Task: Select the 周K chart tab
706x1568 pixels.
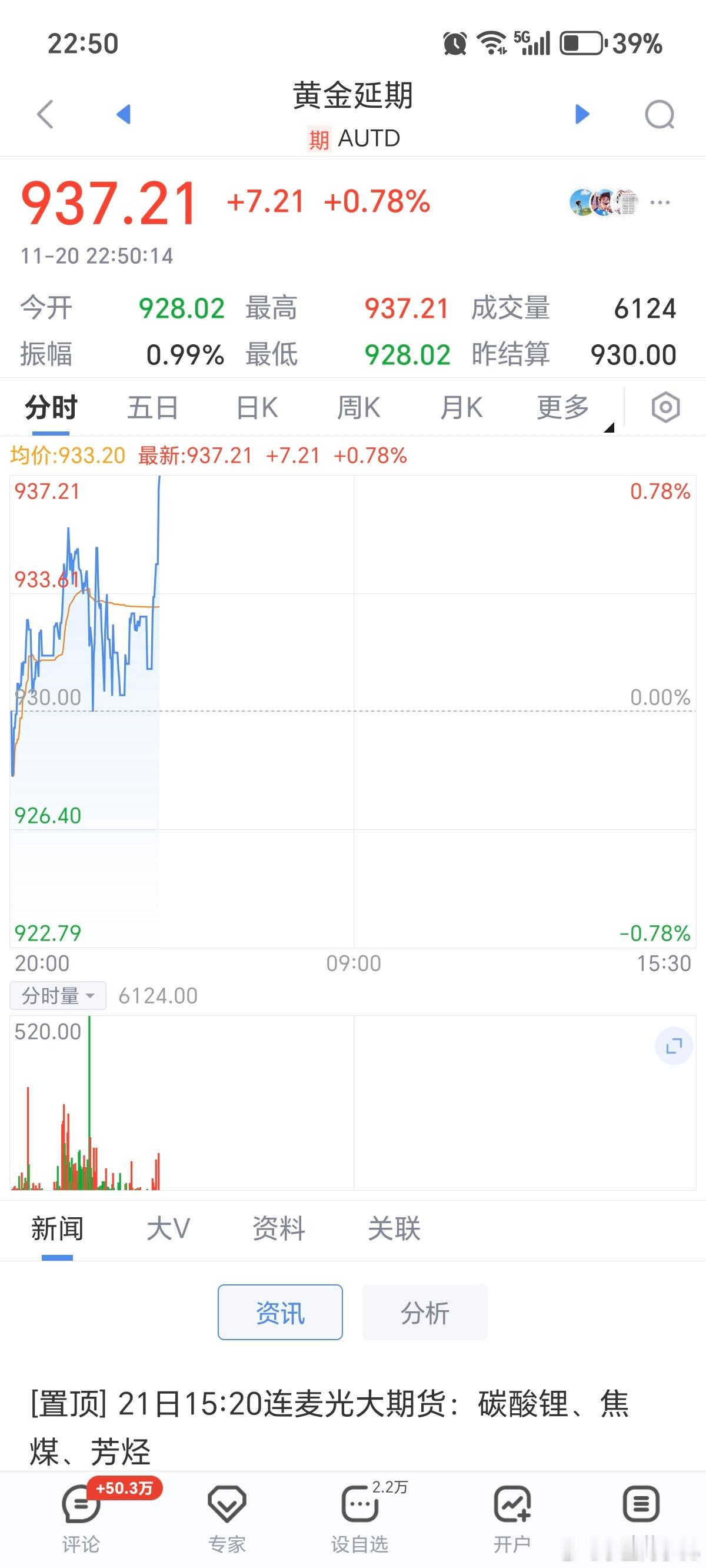Action: point(358,408)
